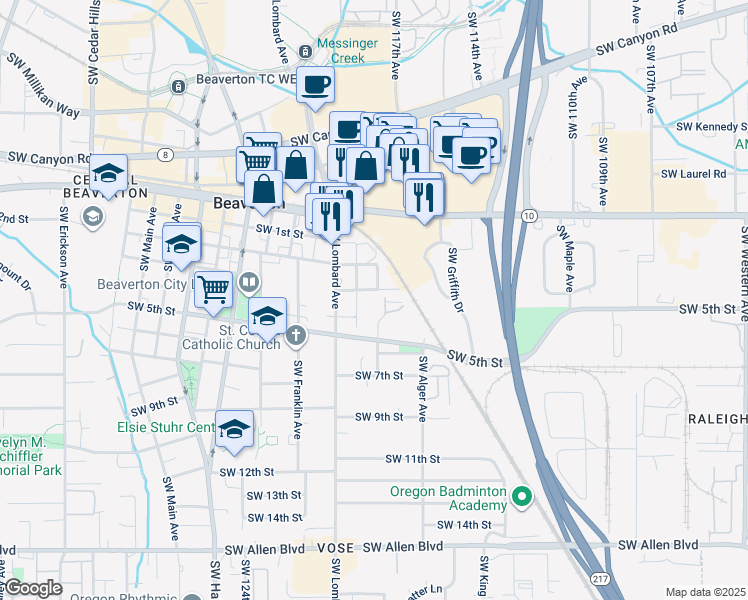Select the school marker near SW Main Ave
The image size is (748, 600).
pos(182,243)
